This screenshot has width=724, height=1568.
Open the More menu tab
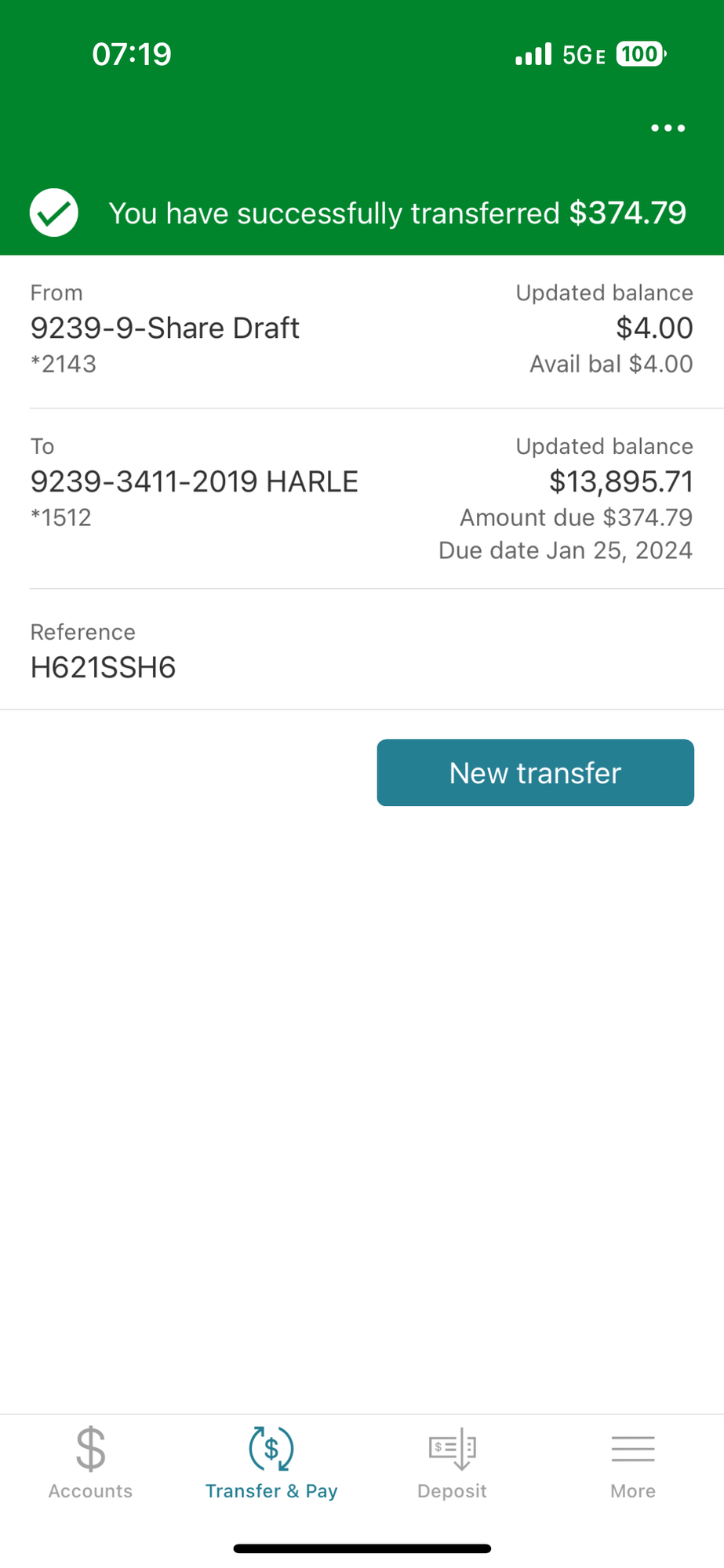click(x=632, y=1462)
